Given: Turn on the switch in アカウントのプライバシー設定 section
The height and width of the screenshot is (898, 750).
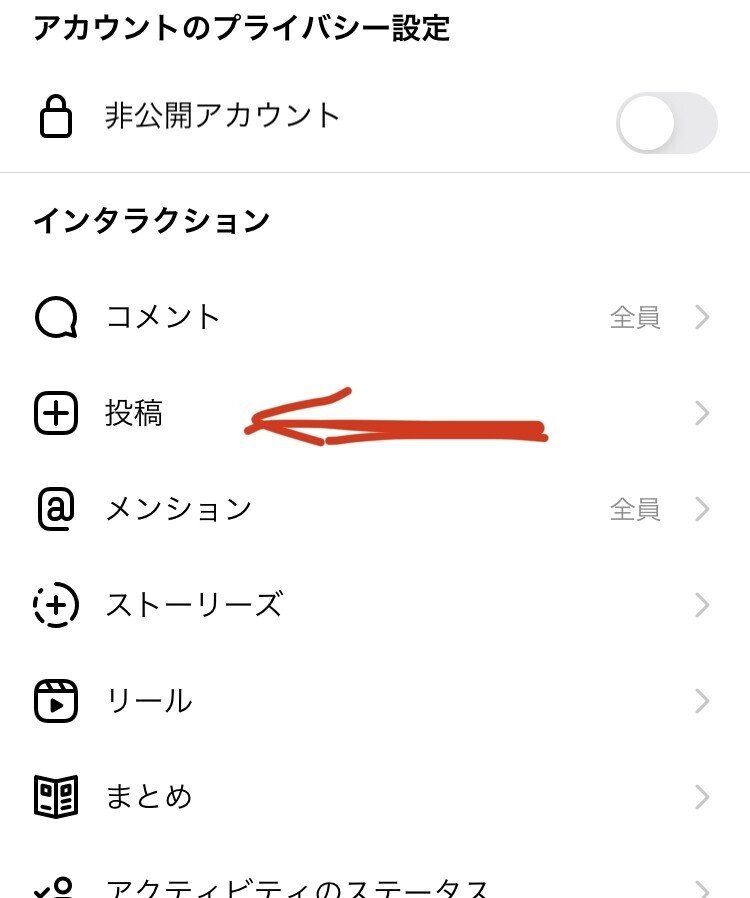Looking at the screenshot, I should [668, 117].
